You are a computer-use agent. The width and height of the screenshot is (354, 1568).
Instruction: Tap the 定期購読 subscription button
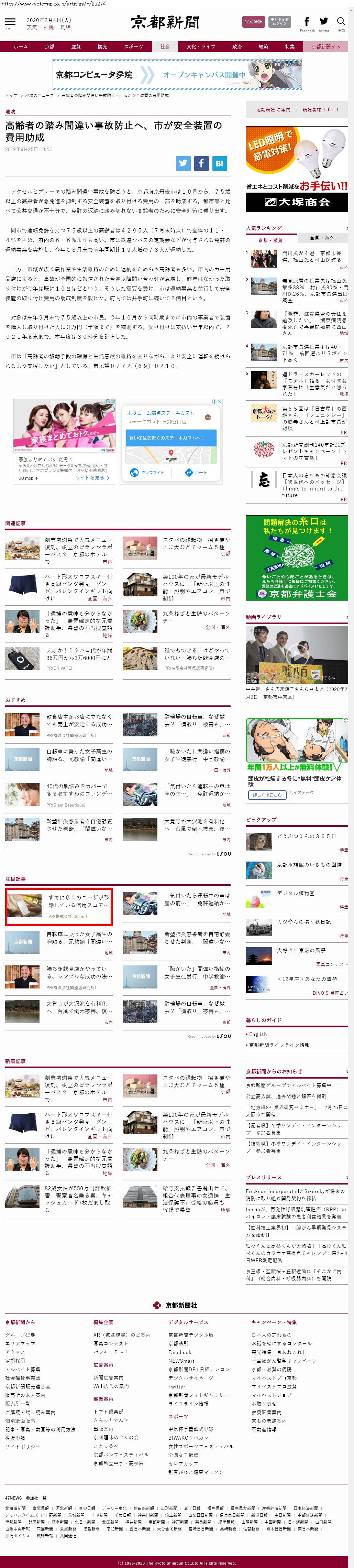(253, 22)
